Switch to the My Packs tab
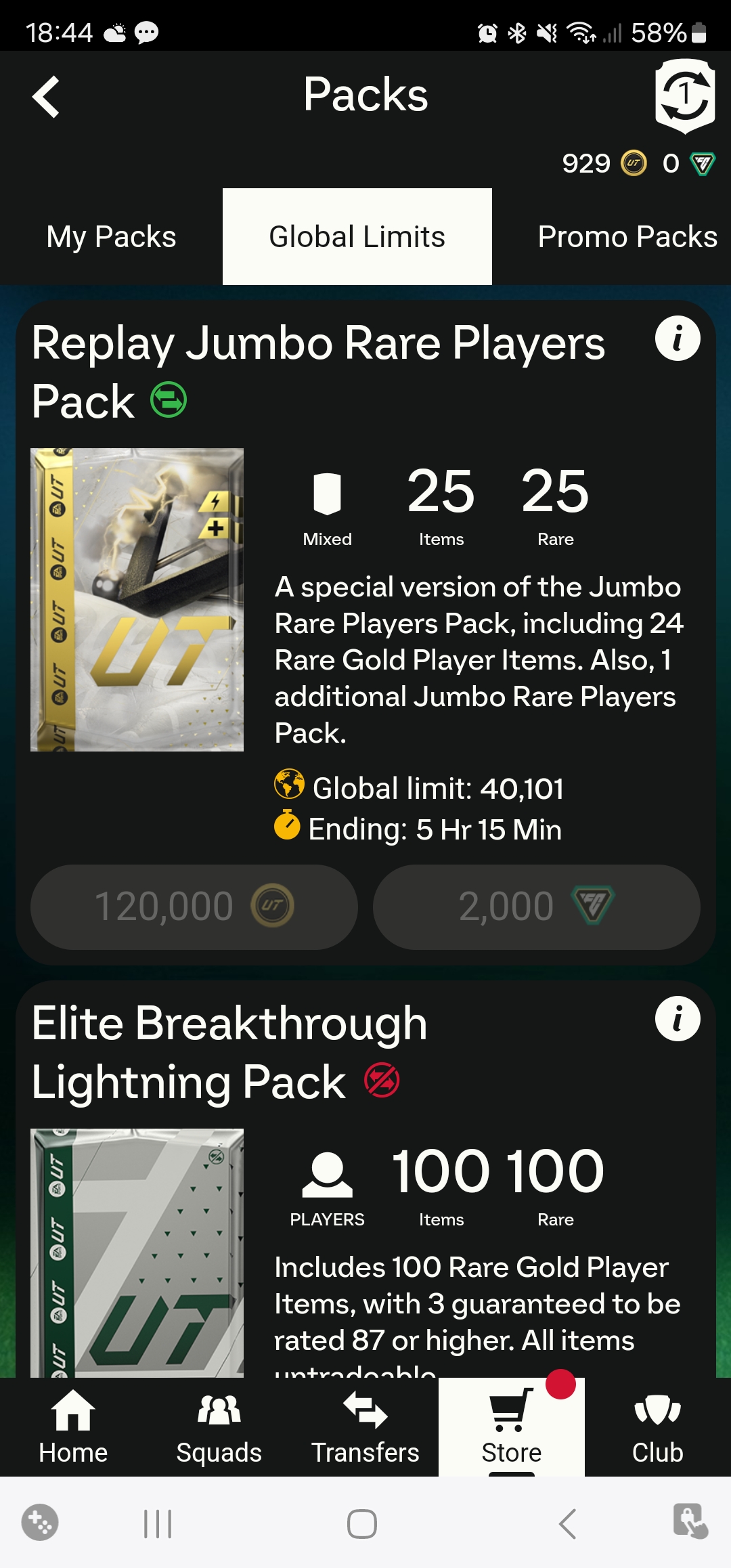731x1568 pixels. click(x=111, y=237)
